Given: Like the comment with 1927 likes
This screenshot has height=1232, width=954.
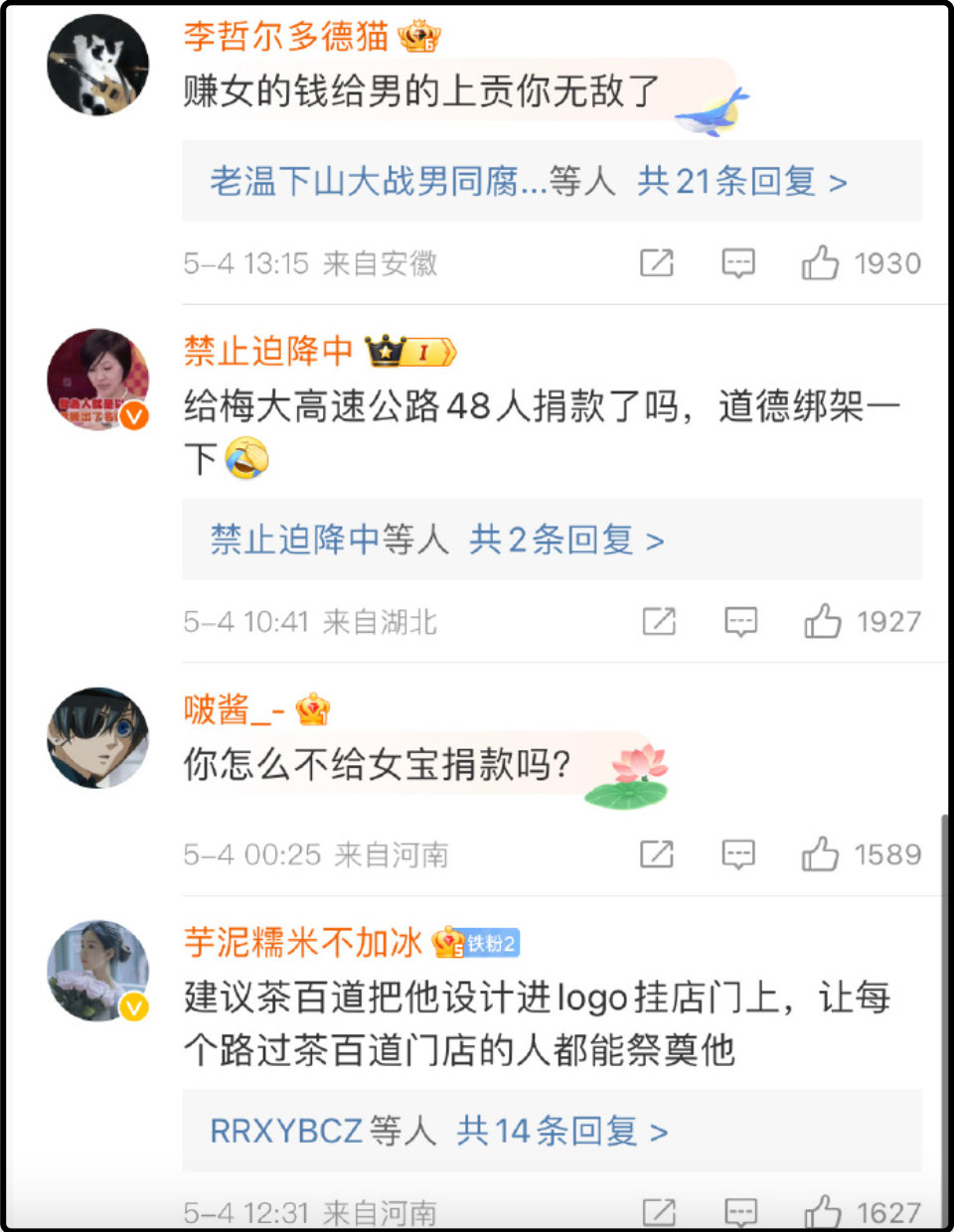Looking at the screenshot, I should tap(823, 622).
